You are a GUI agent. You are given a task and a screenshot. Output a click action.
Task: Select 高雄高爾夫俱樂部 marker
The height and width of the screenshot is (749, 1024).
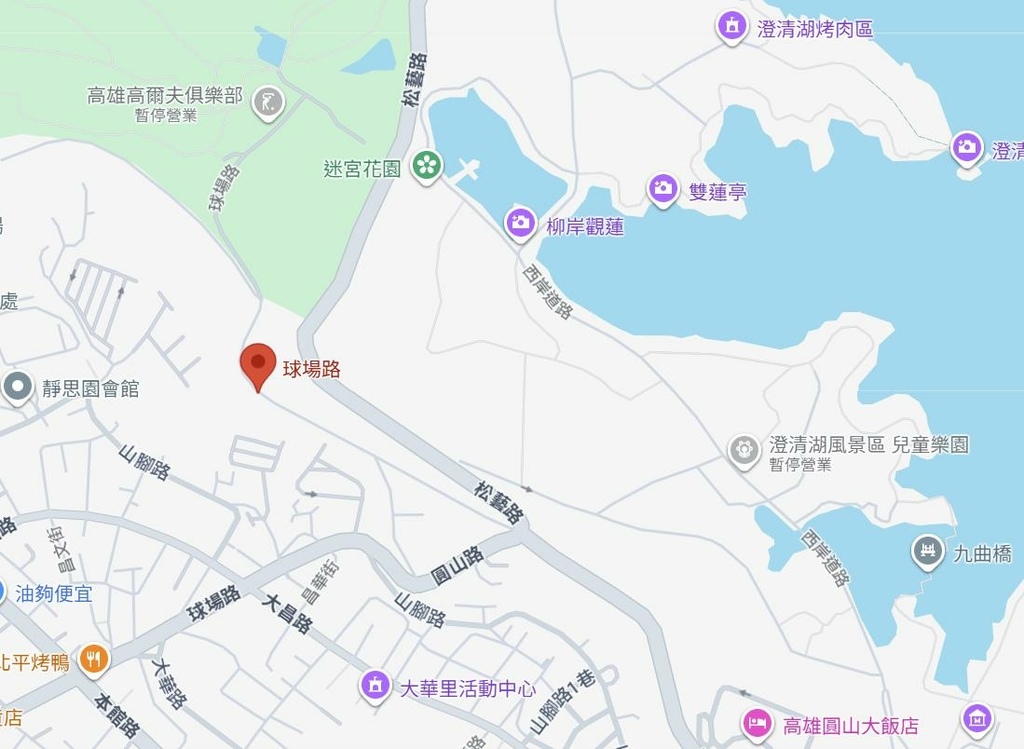pyautogui.click(x=267, y=101)
